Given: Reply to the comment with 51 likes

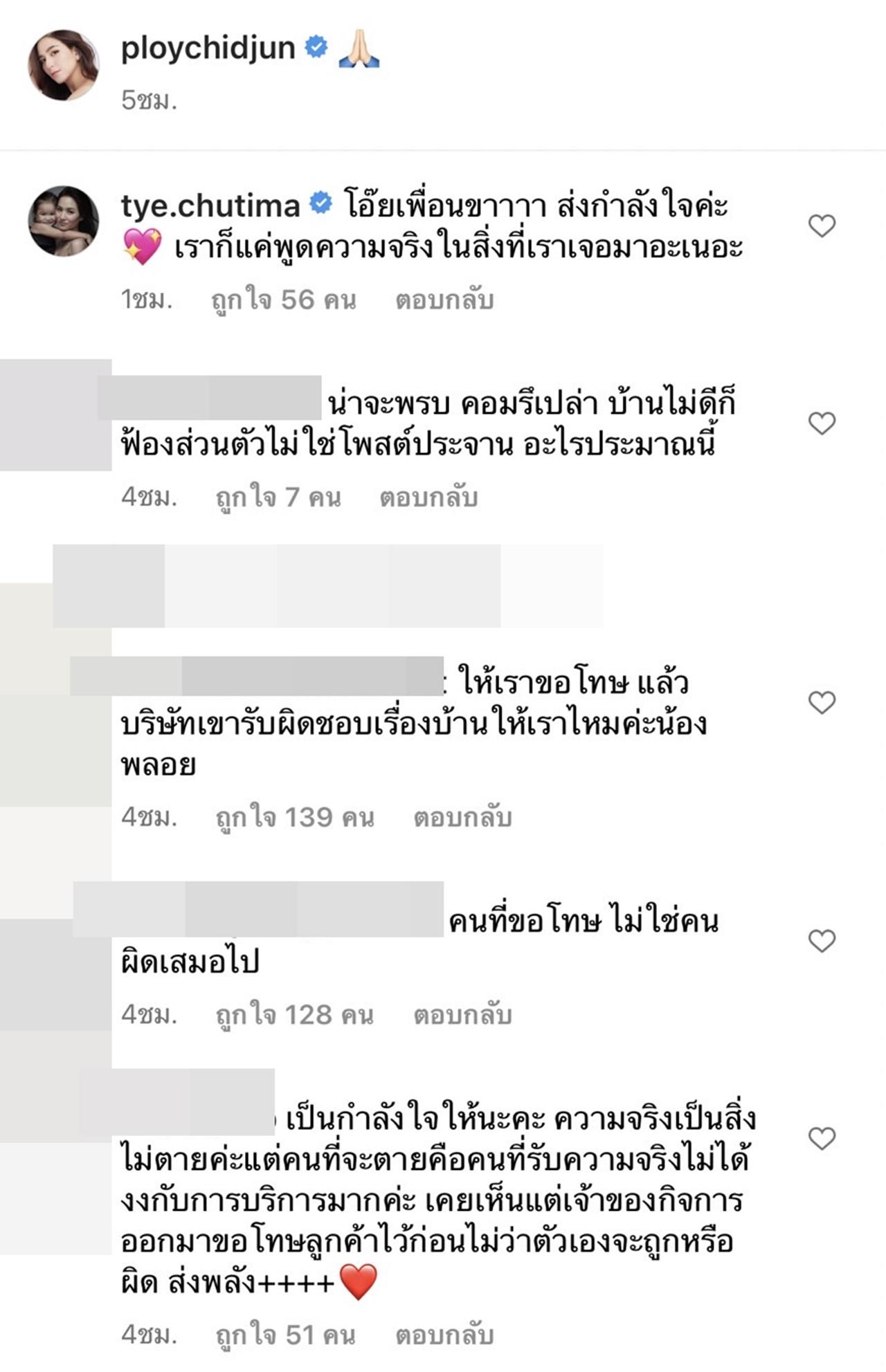Looking at the screenshot, I should pos(444,1335).
